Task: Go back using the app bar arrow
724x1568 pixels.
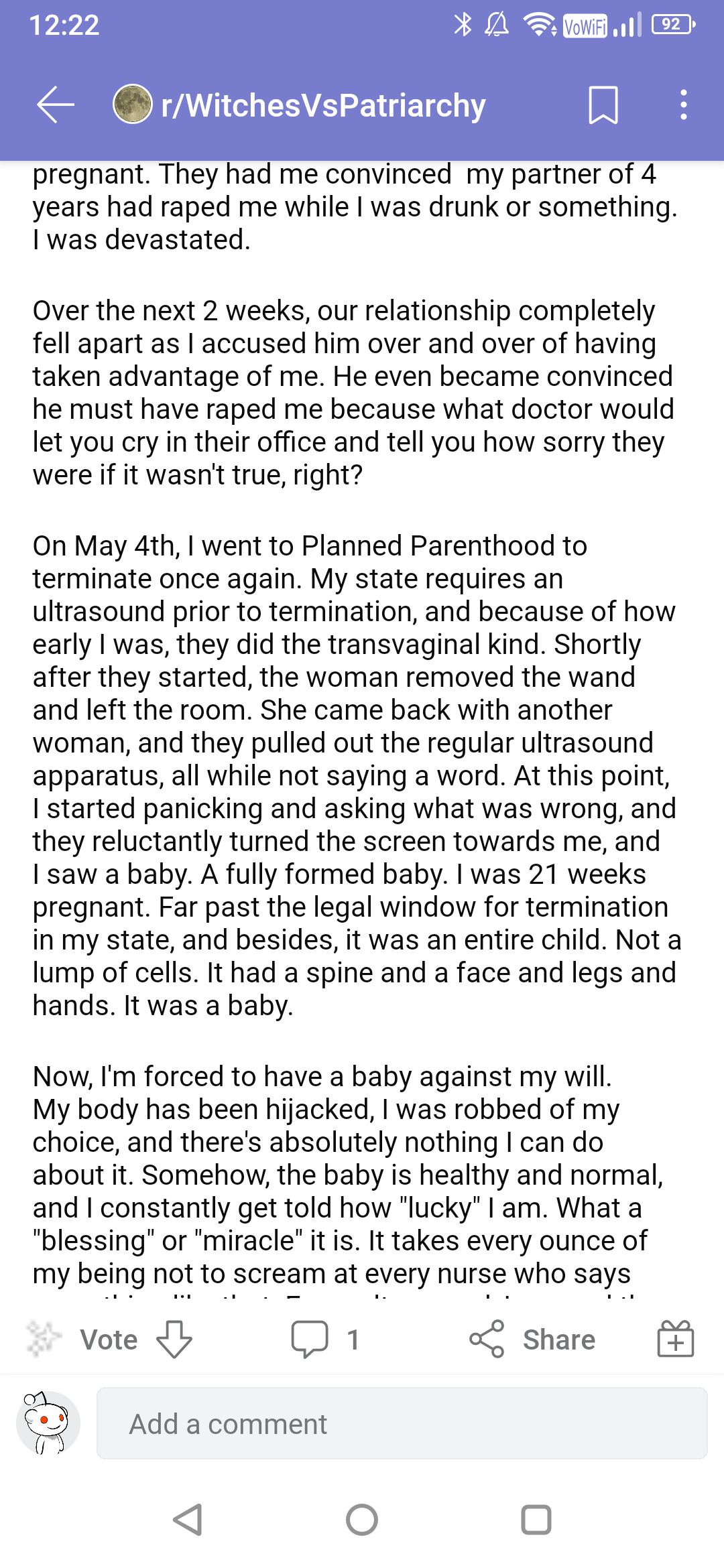Action: point(55,105)
